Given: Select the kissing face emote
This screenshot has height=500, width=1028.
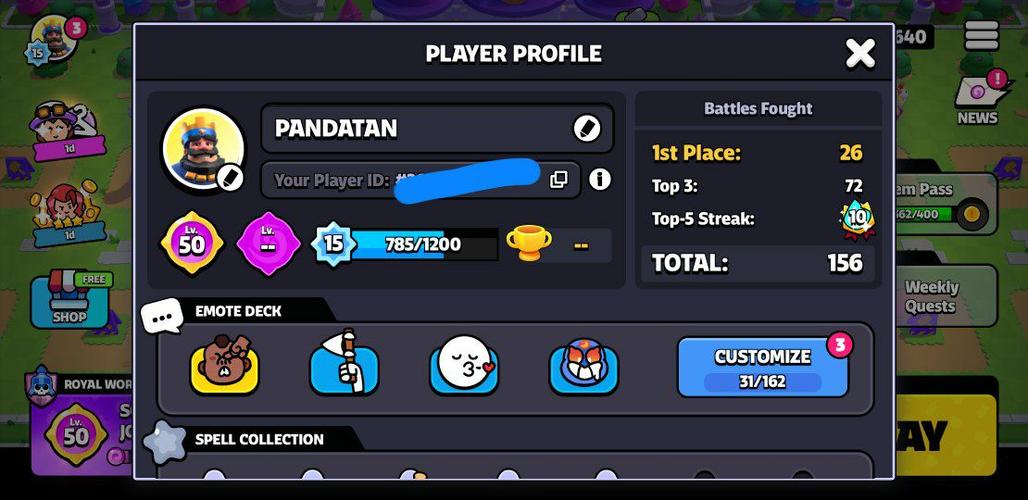Looking at the screenshot, I should coord(464,366).
